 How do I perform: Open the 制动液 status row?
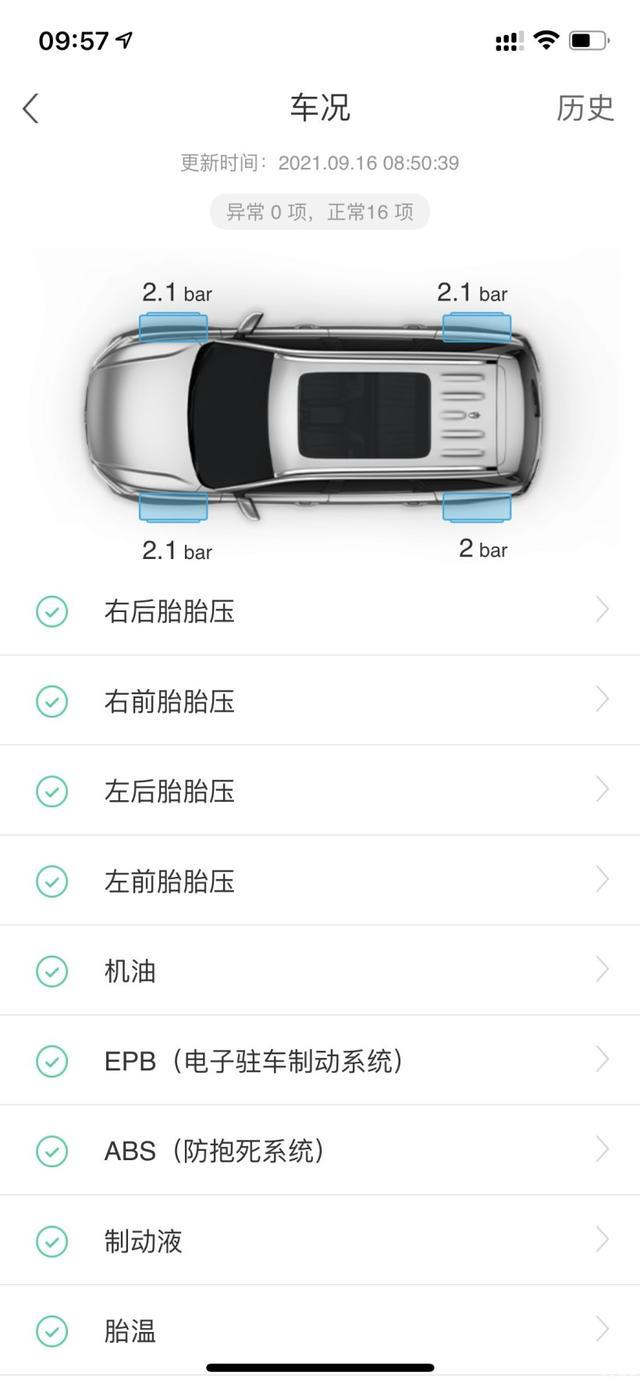(320, 1241)
